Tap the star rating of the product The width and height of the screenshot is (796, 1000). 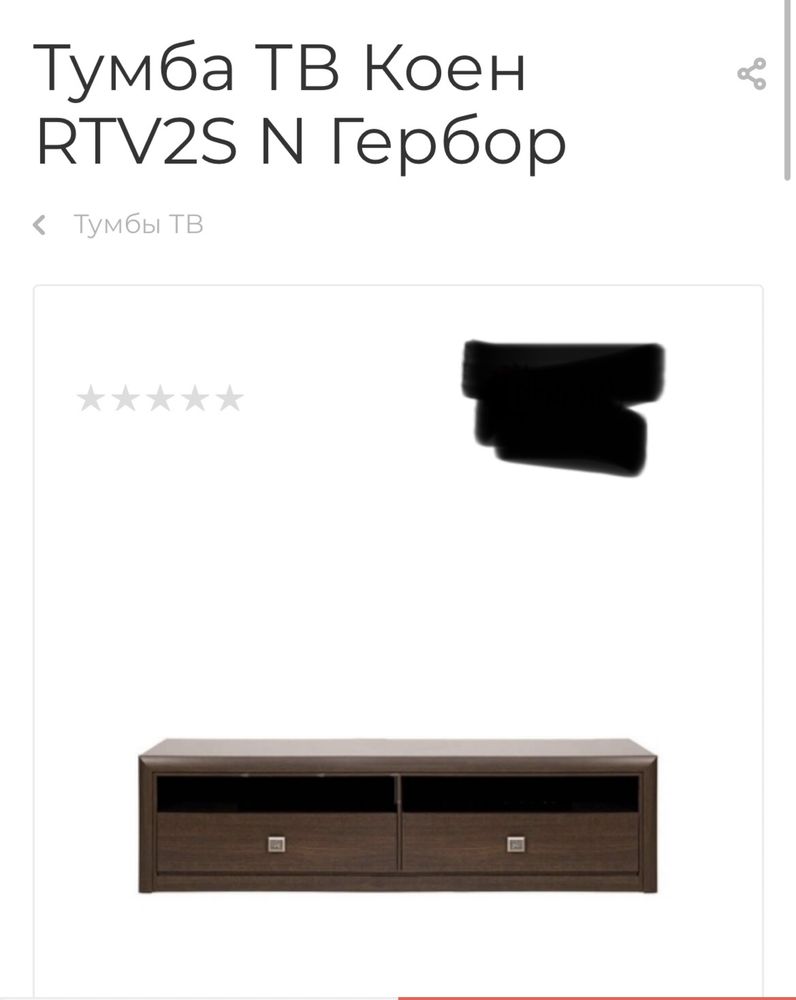(x=160, y=399)
